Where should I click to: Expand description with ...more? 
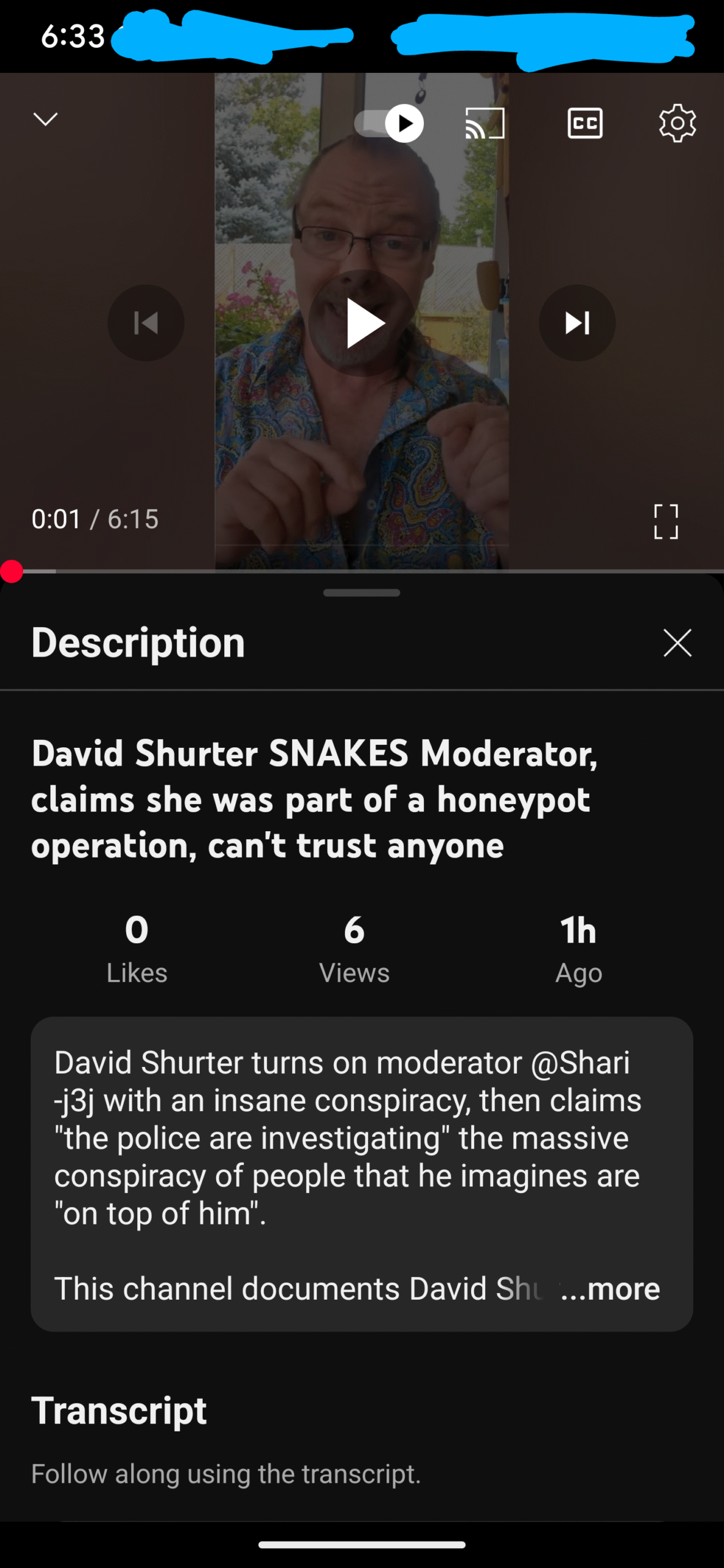click(610, 1289)
